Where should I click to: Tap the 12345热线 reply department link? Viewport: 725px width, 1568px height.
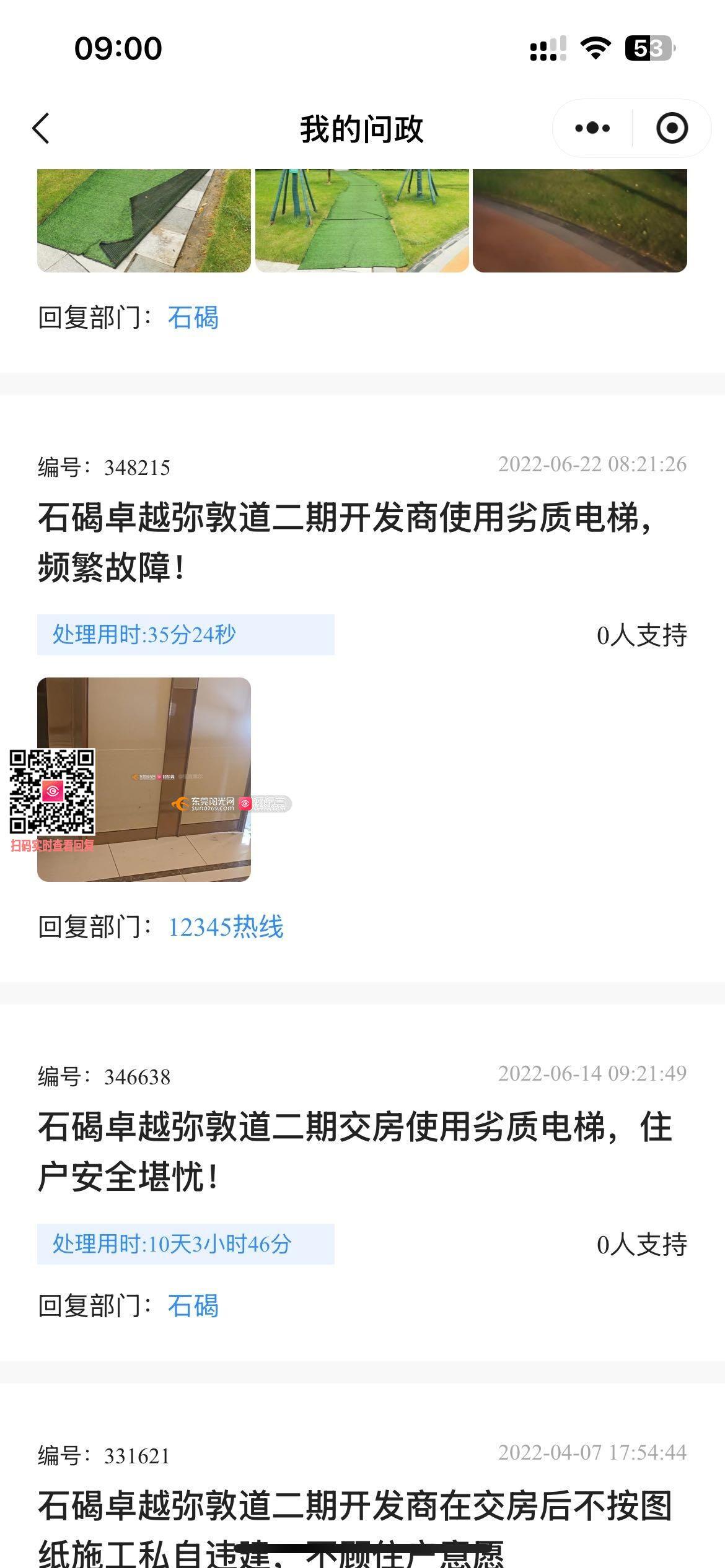[226, 927]
